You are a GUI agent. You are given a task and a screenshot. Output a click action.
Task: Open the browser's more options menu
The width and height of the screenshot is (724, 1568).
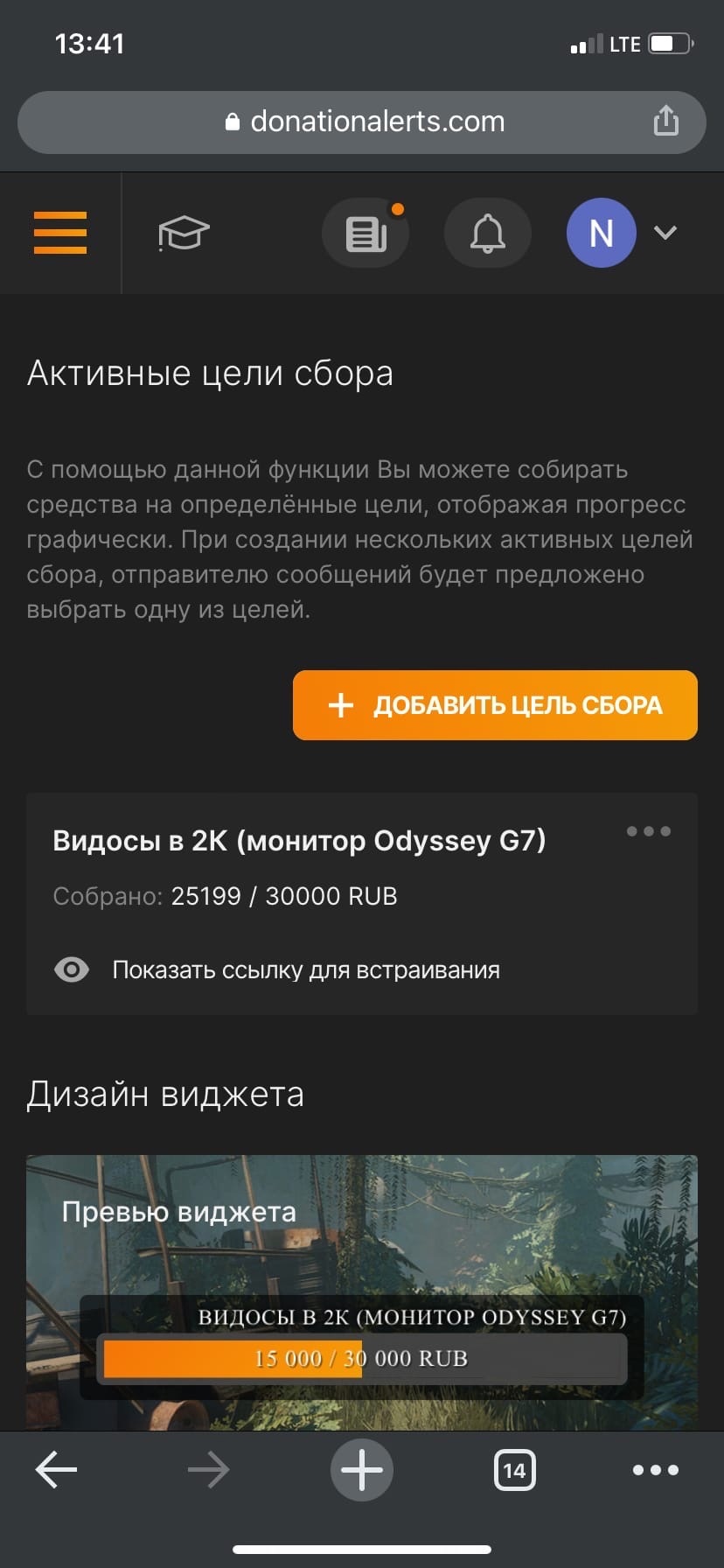656,1470
